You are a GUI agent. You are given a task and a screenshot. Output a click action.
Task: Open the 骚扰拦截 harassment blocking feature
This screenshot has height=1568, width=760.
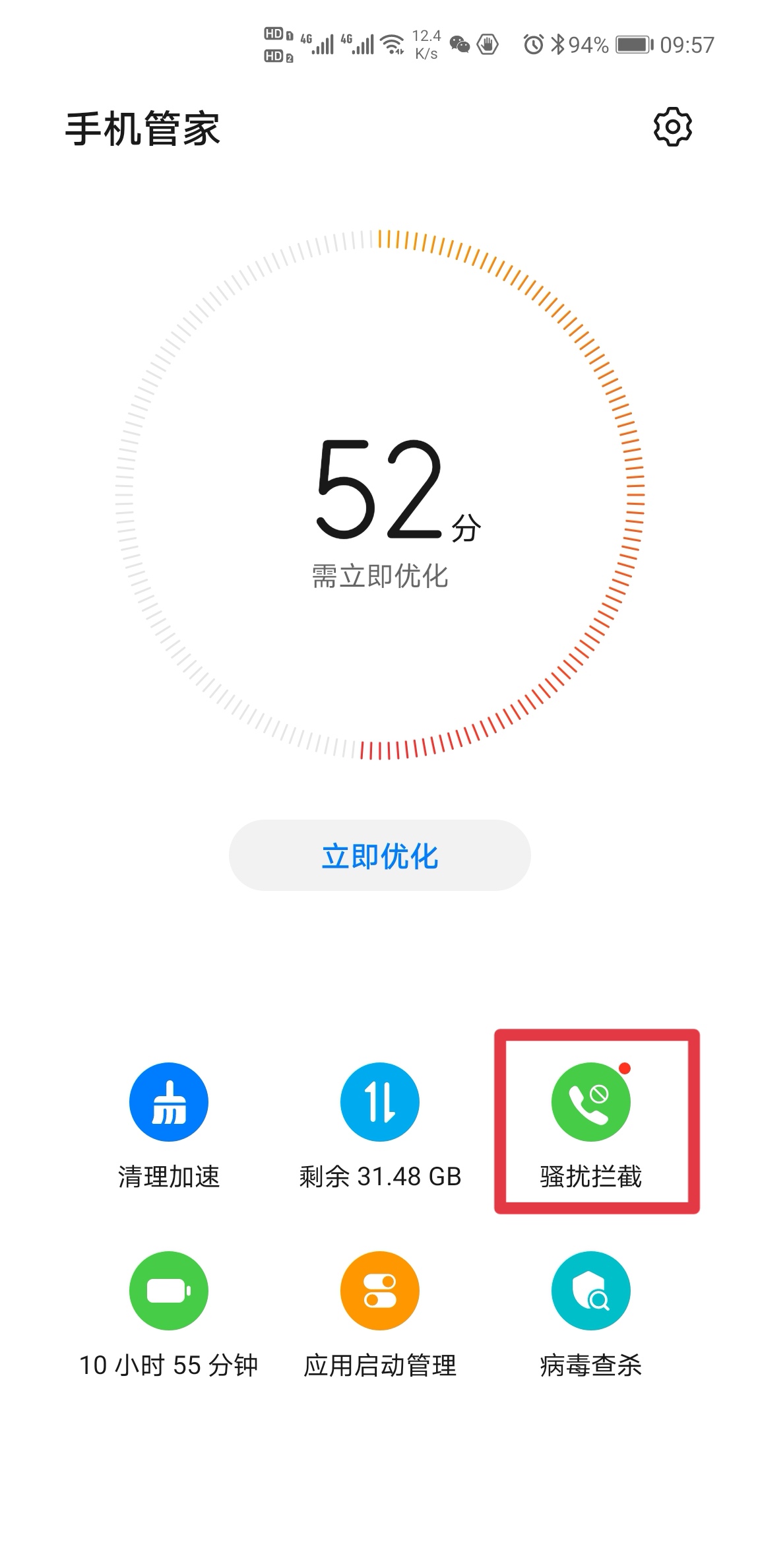pyautogui.click(x=590, y=1101)
